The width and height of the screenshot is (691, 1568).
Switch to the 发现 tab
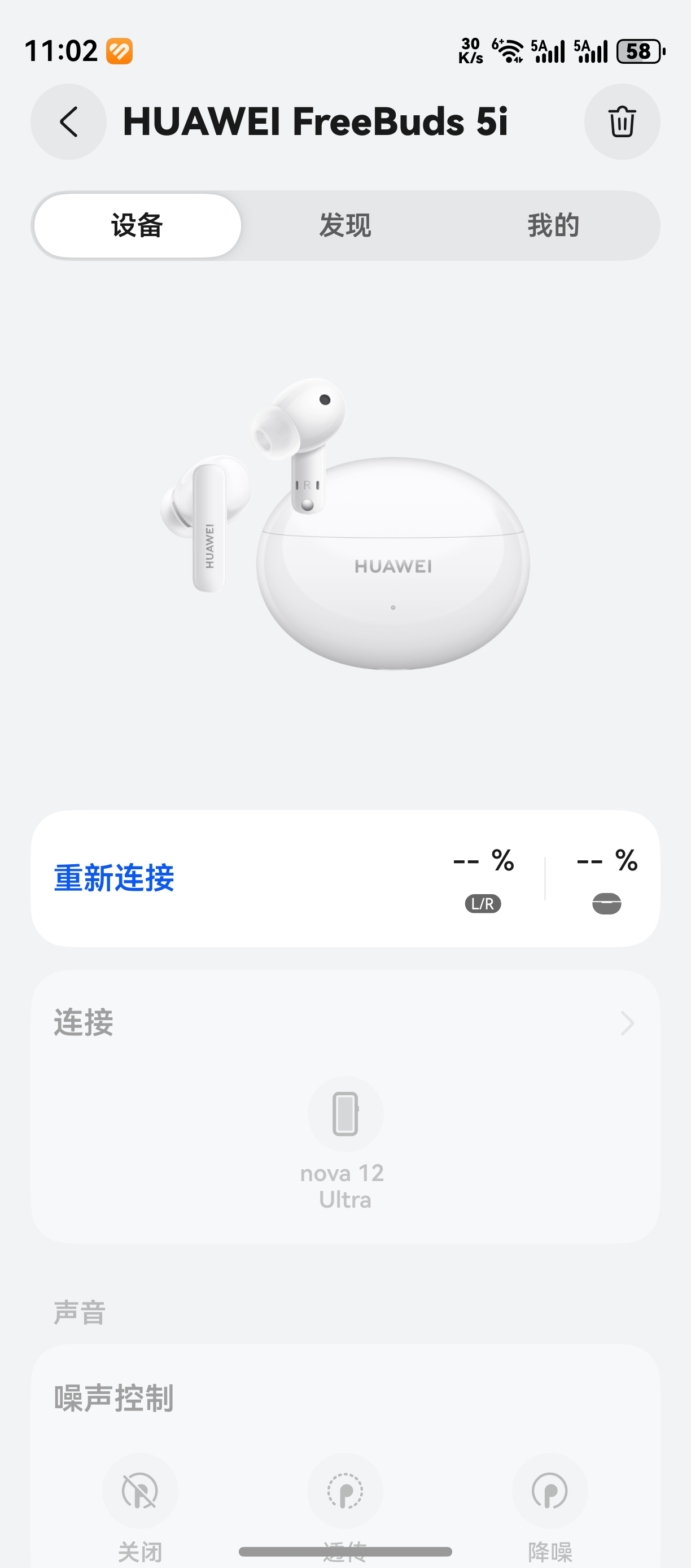tap(344, 225)
